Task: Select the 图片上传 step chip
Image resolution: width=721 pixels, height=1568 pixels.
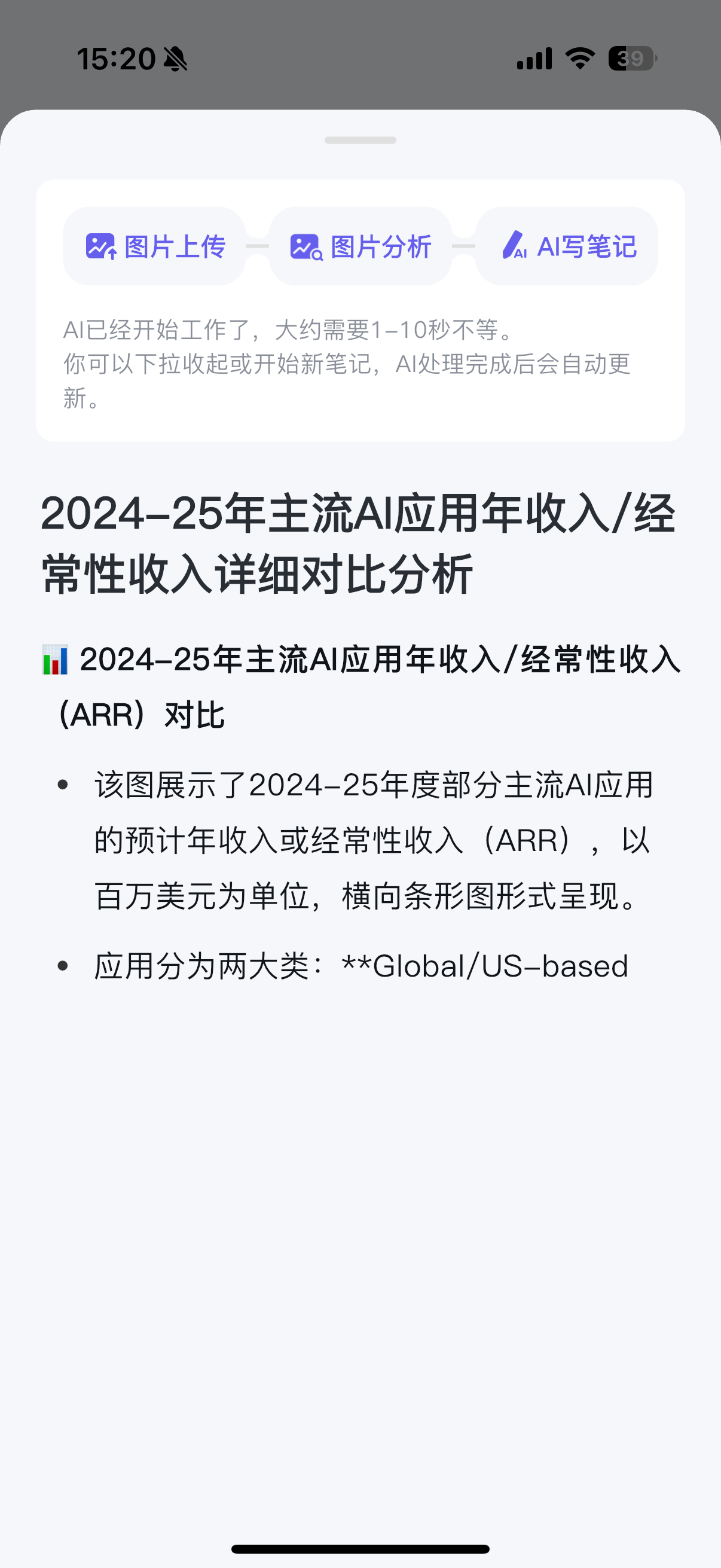Action: (x=155, y=246)
